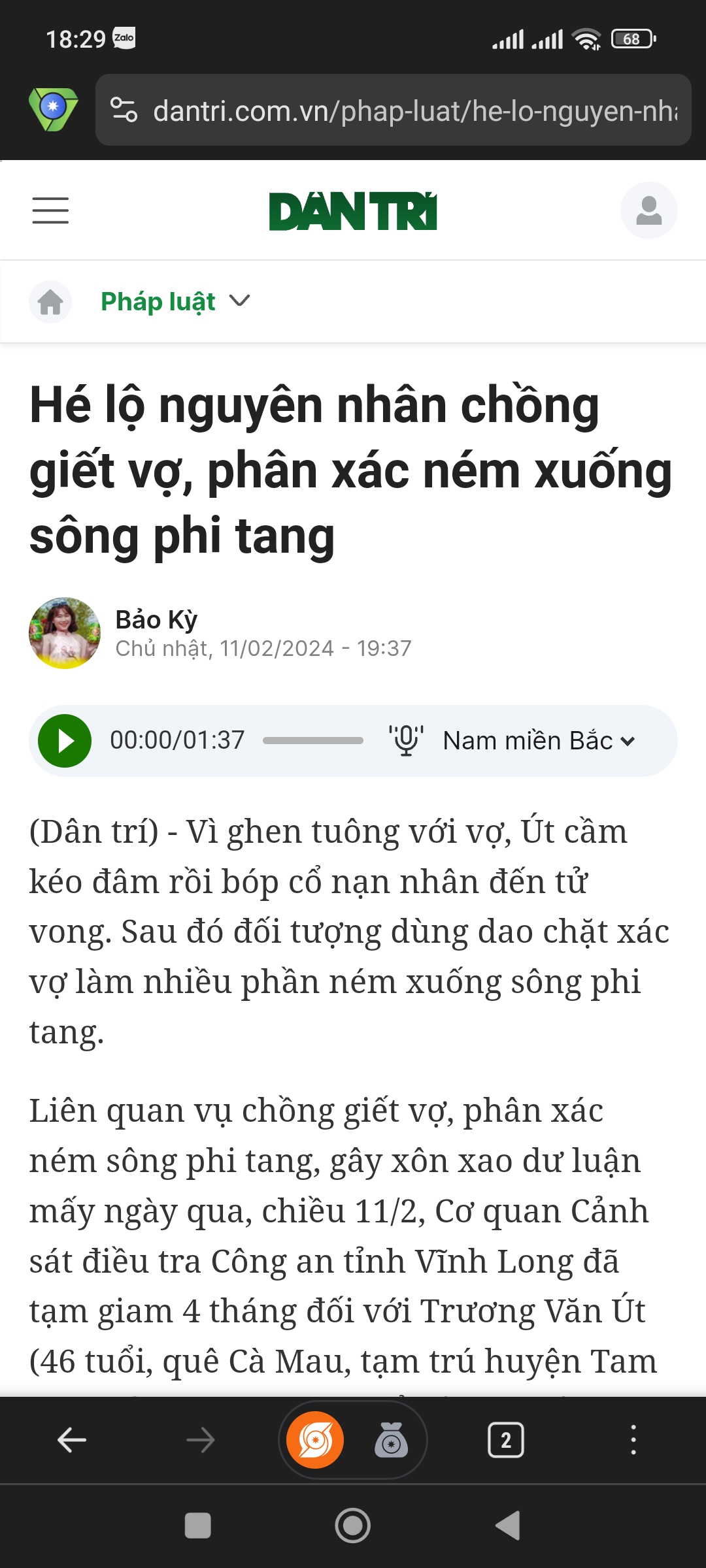Open the hamburger menu

tap(50, 210)
